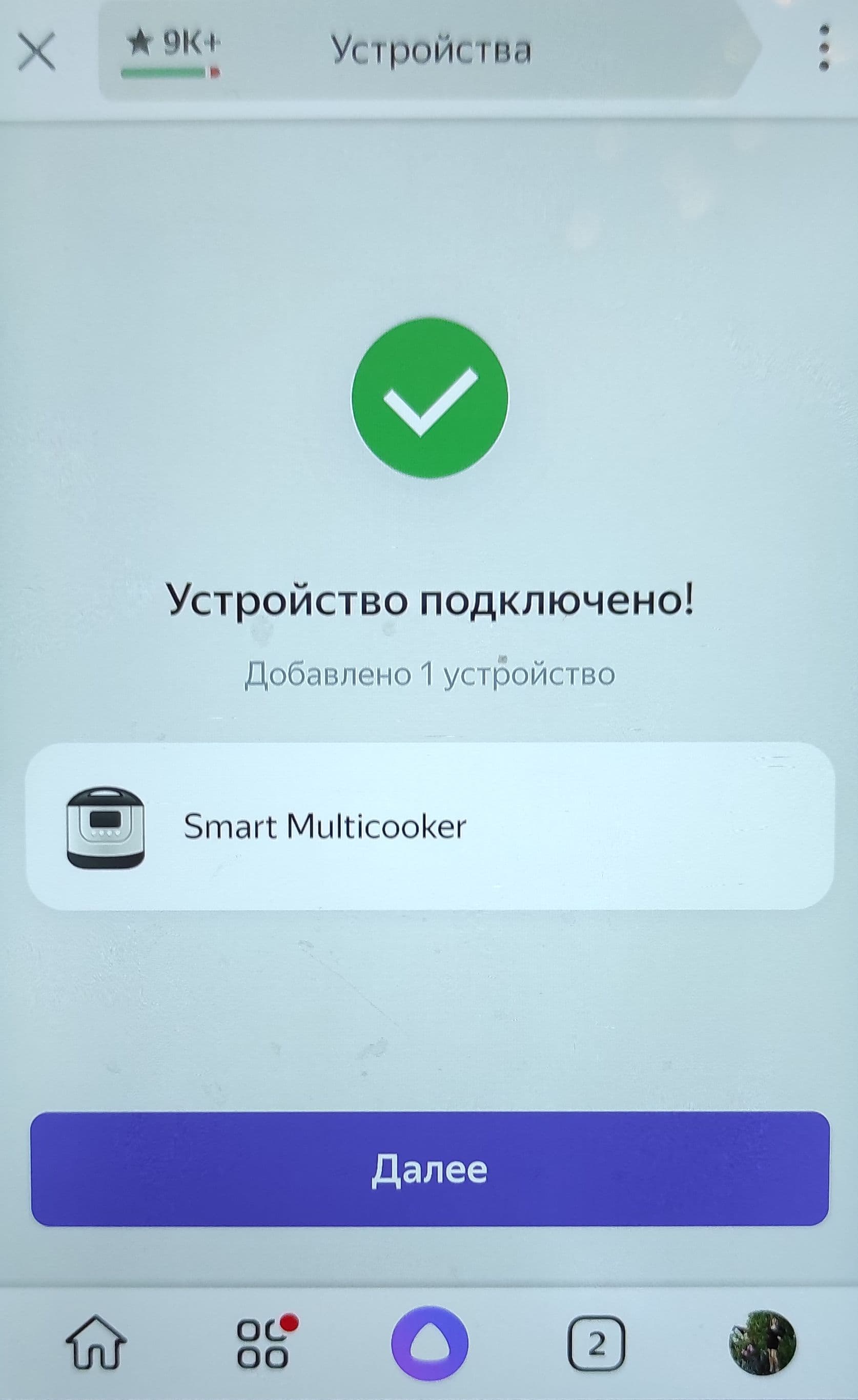The image size is (858, 1400).
Task: Open the three-dot overflow menu
Action: point(824,48)
